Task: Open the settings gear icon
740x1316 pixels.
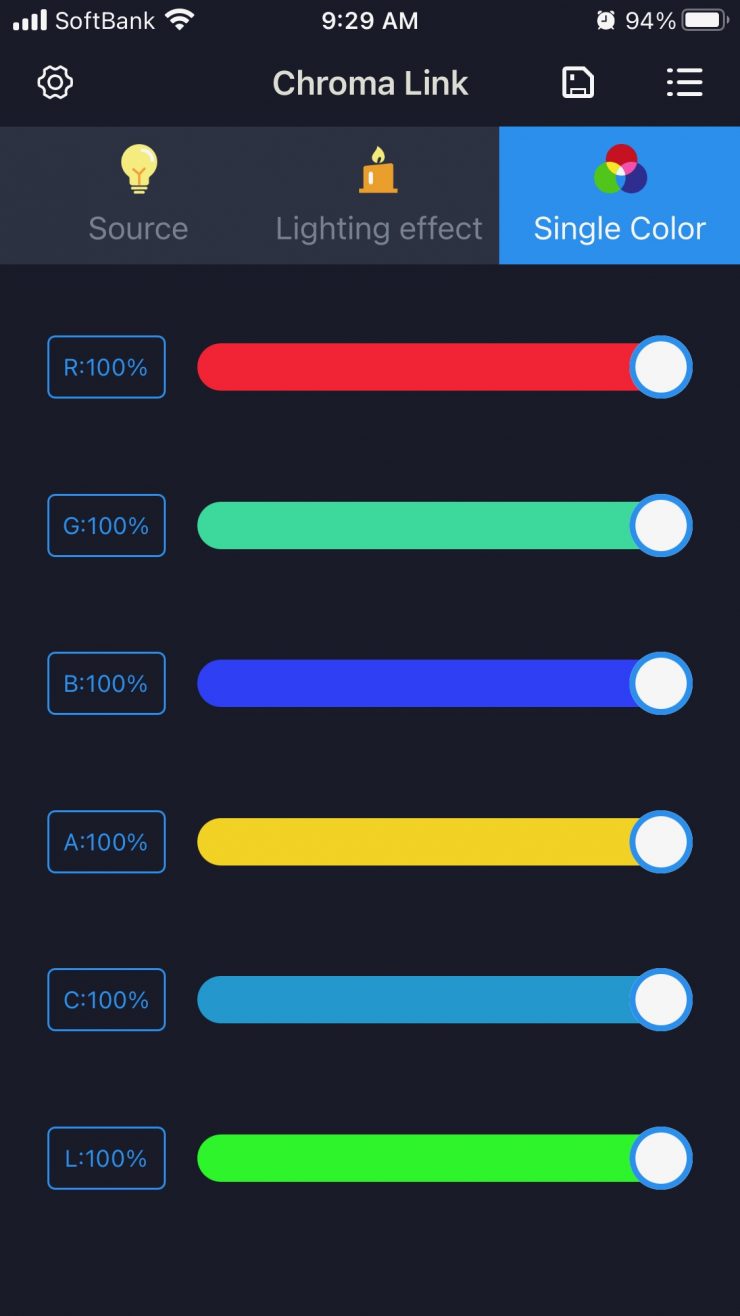Action: [x=55, y=82]
